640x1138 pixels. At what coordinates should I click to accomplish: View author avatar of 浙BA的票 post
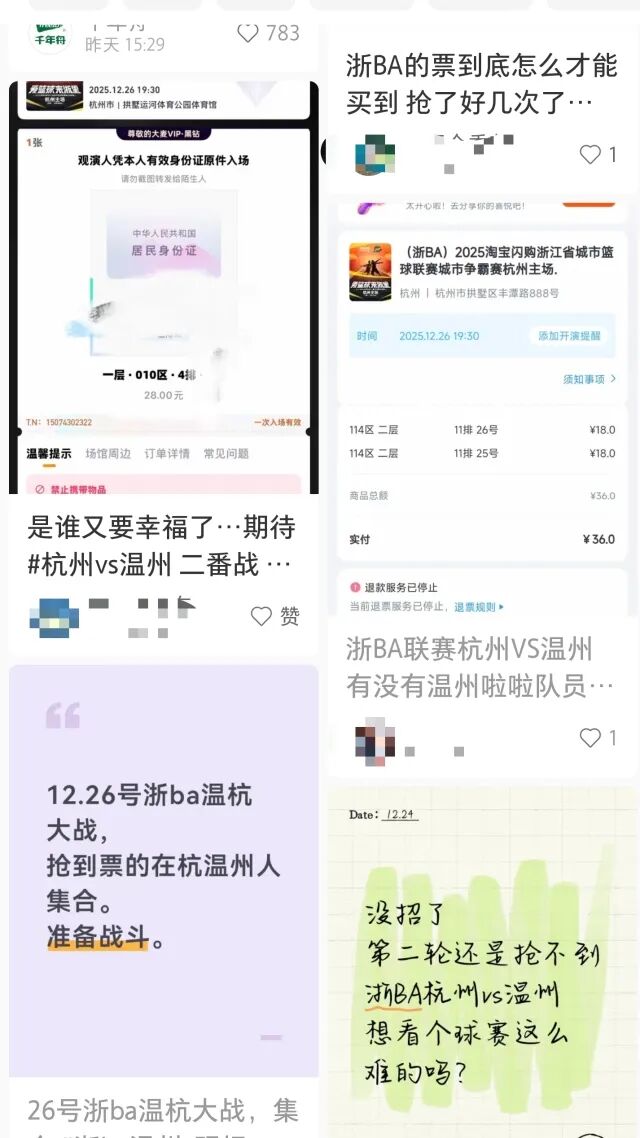tap(375, 155)
